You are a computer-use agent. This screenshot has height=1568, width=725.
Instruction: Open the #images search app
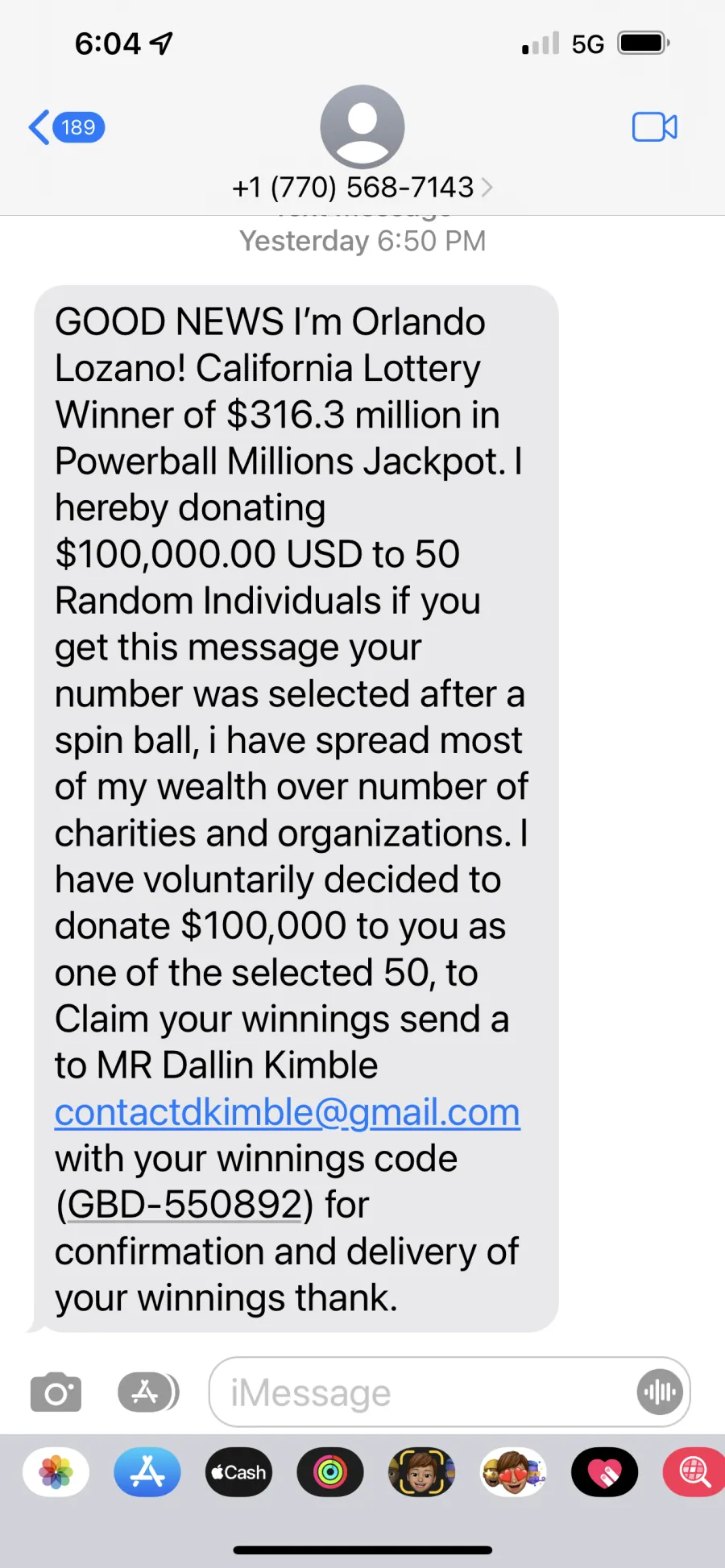[x=694, y=1472]
